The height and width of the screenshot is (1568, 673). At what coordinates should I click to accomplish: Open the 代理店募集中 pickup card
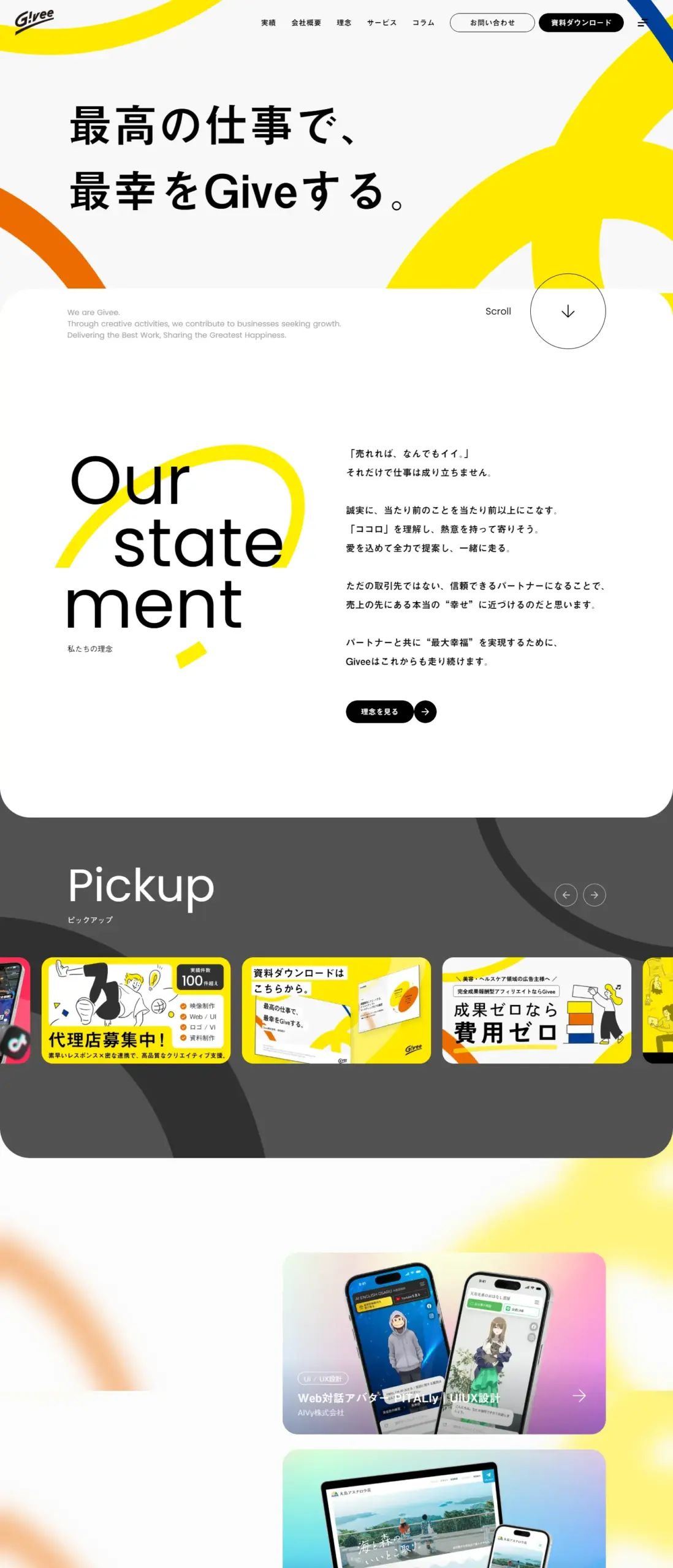[x=136, y=1010]
